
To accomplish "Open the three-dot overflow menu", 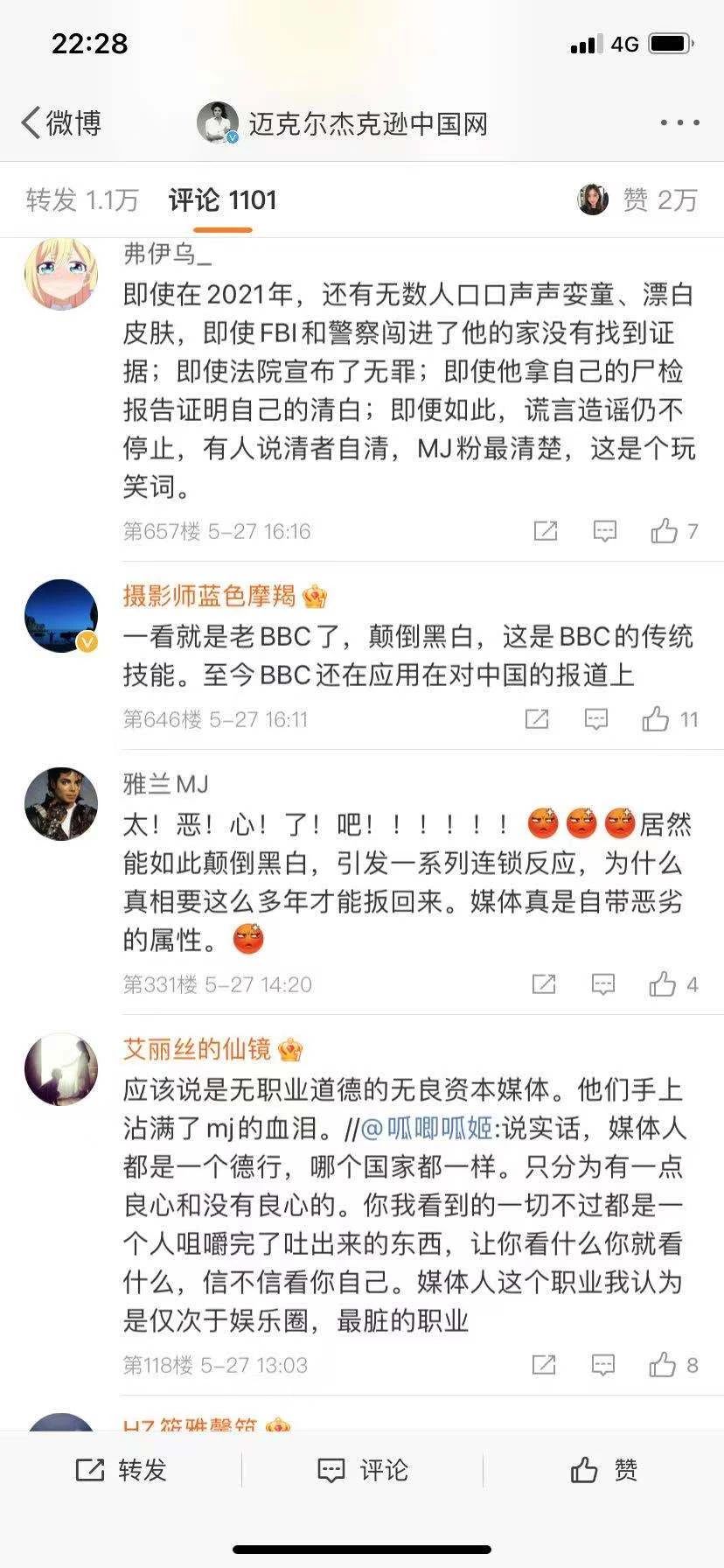I will (679, 122).
